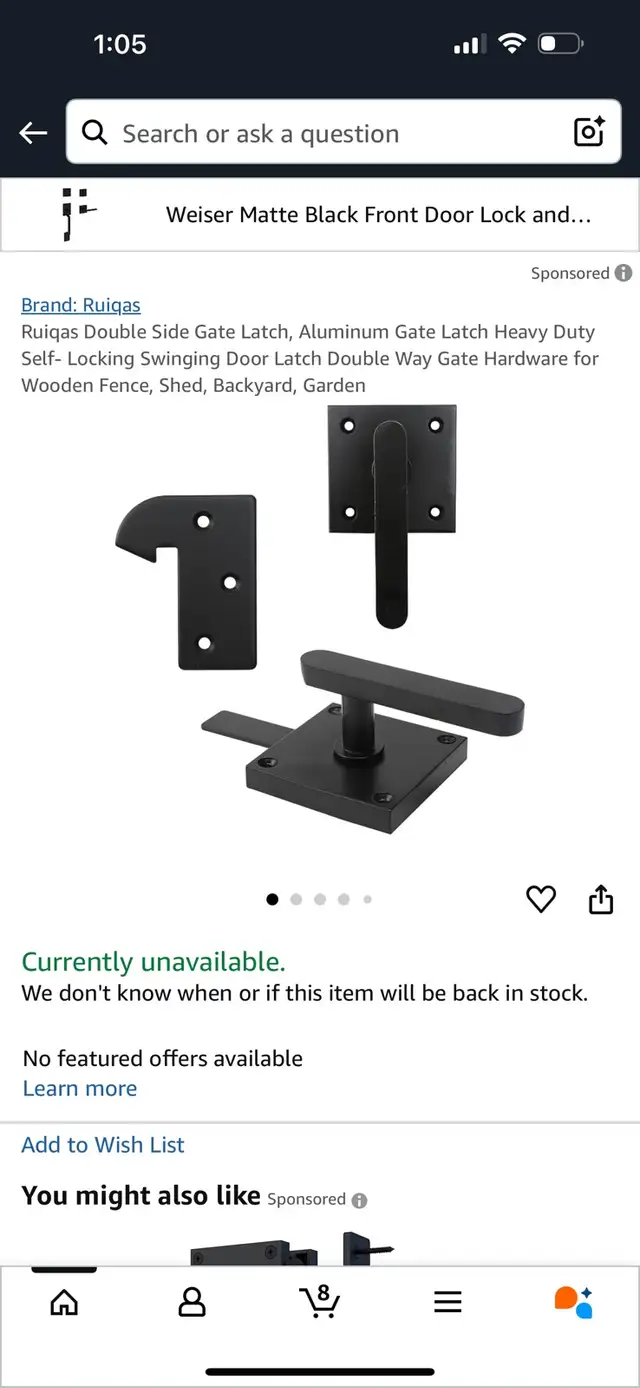Go to the Home tab
Viewport: 640px width, 1388px height.
click(64, 1301)
